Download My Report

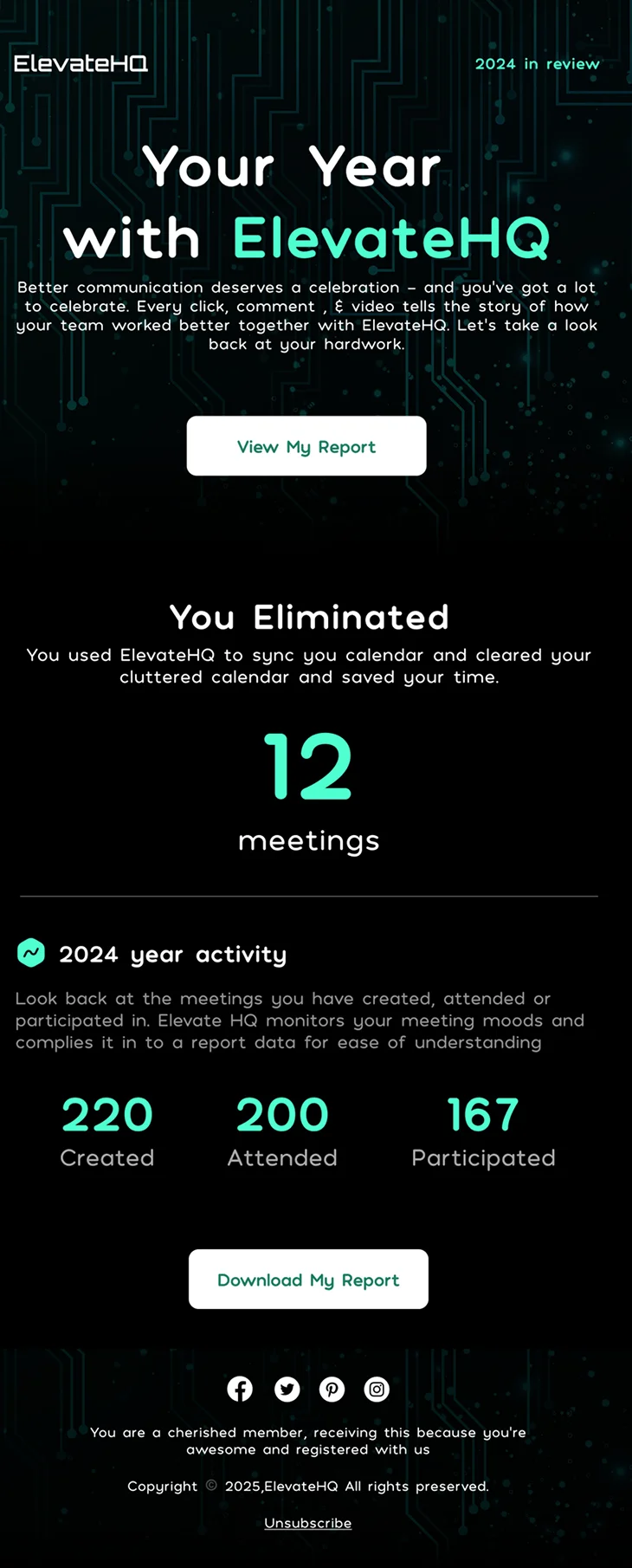pyautogui.click(x=308, y=1280)
